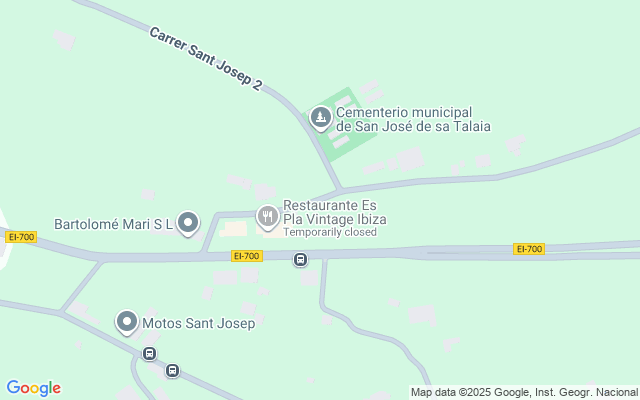Select the bus stop below the restaurant
The height and width of the screenshot is (400, 640).
coord(300,260)
